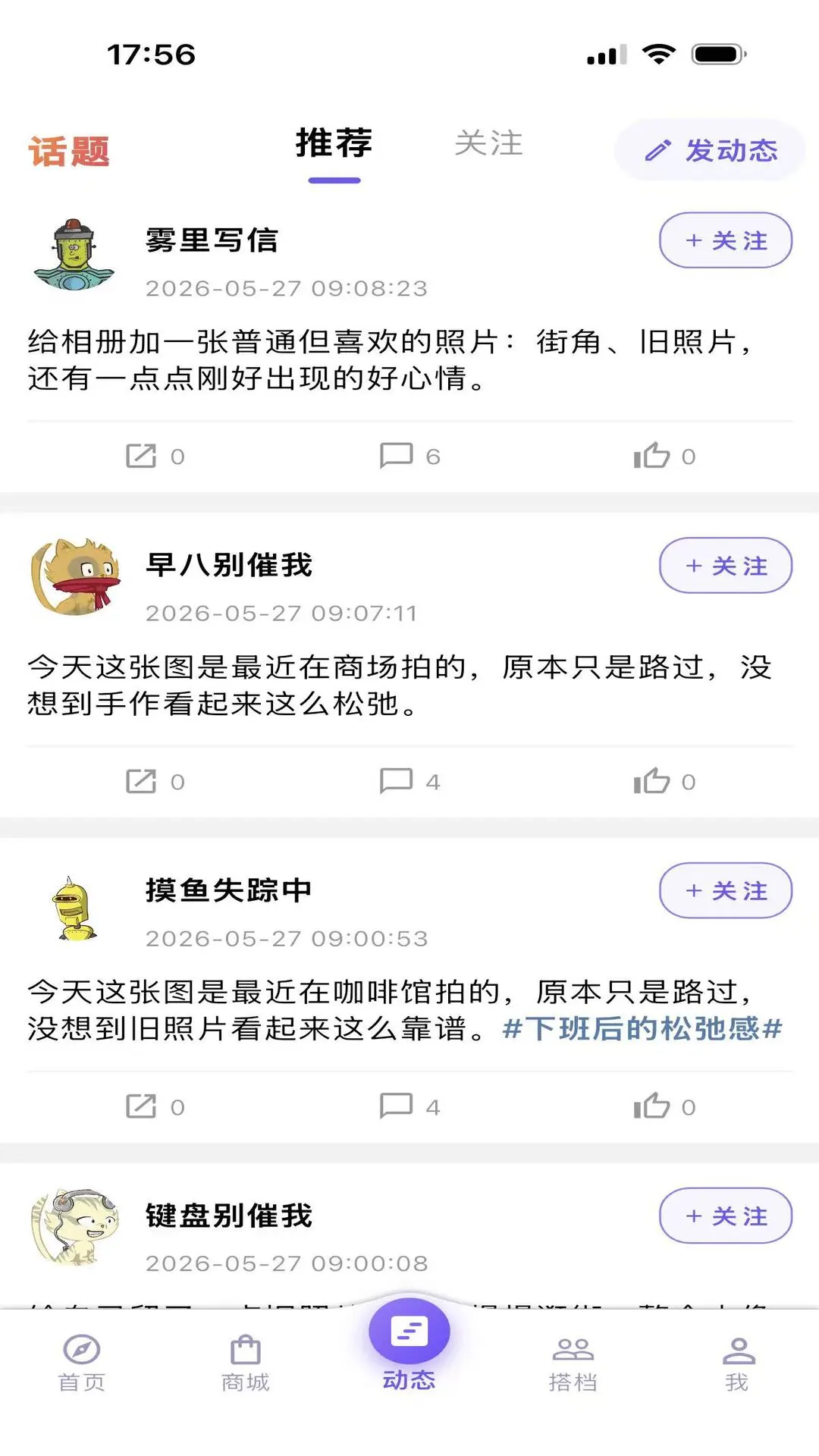Switch to the 关注 tab
Screen dimensions: 819x1456
(x=488, y=143)
